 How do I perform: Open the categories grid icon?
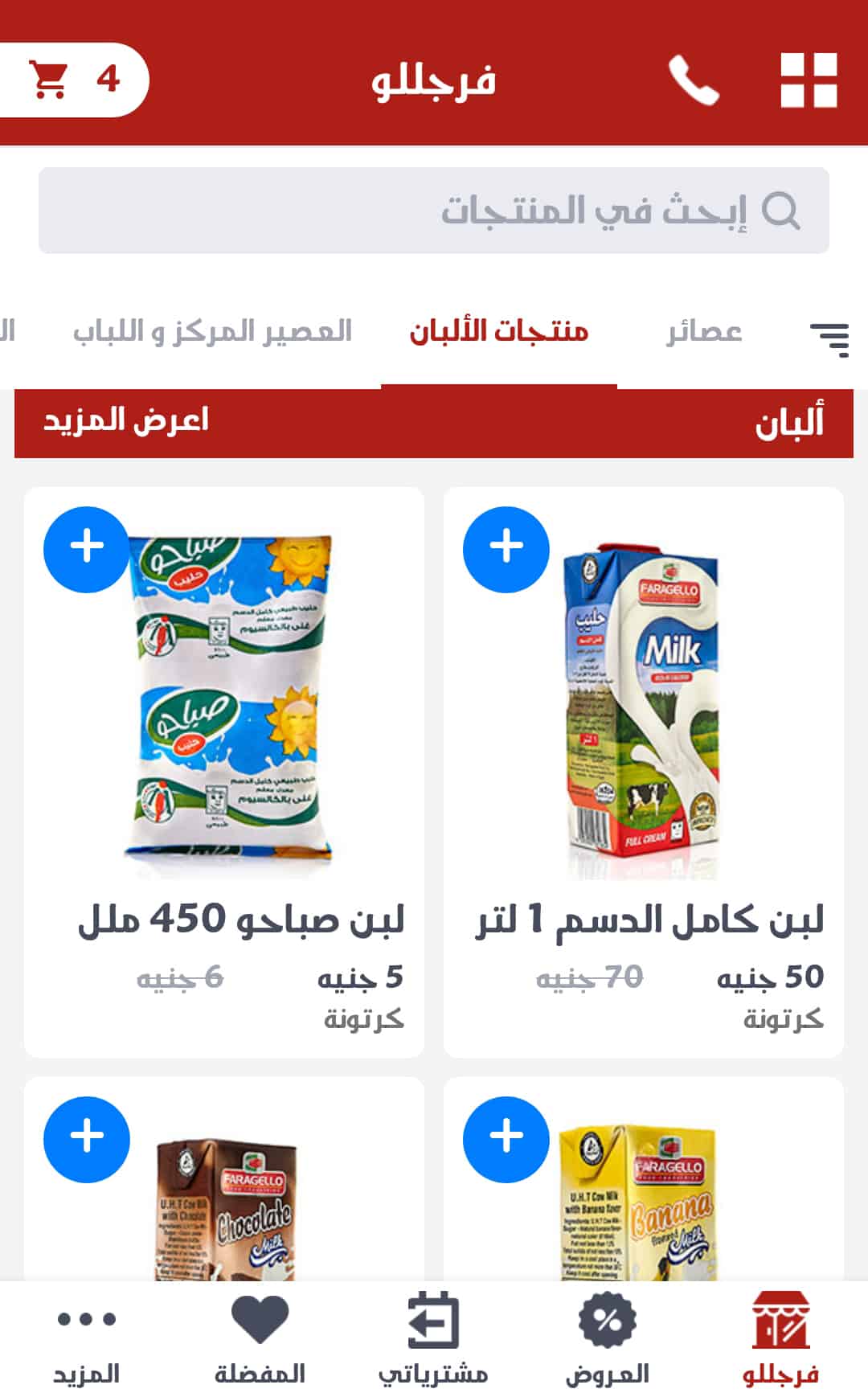tap(809, 80)
